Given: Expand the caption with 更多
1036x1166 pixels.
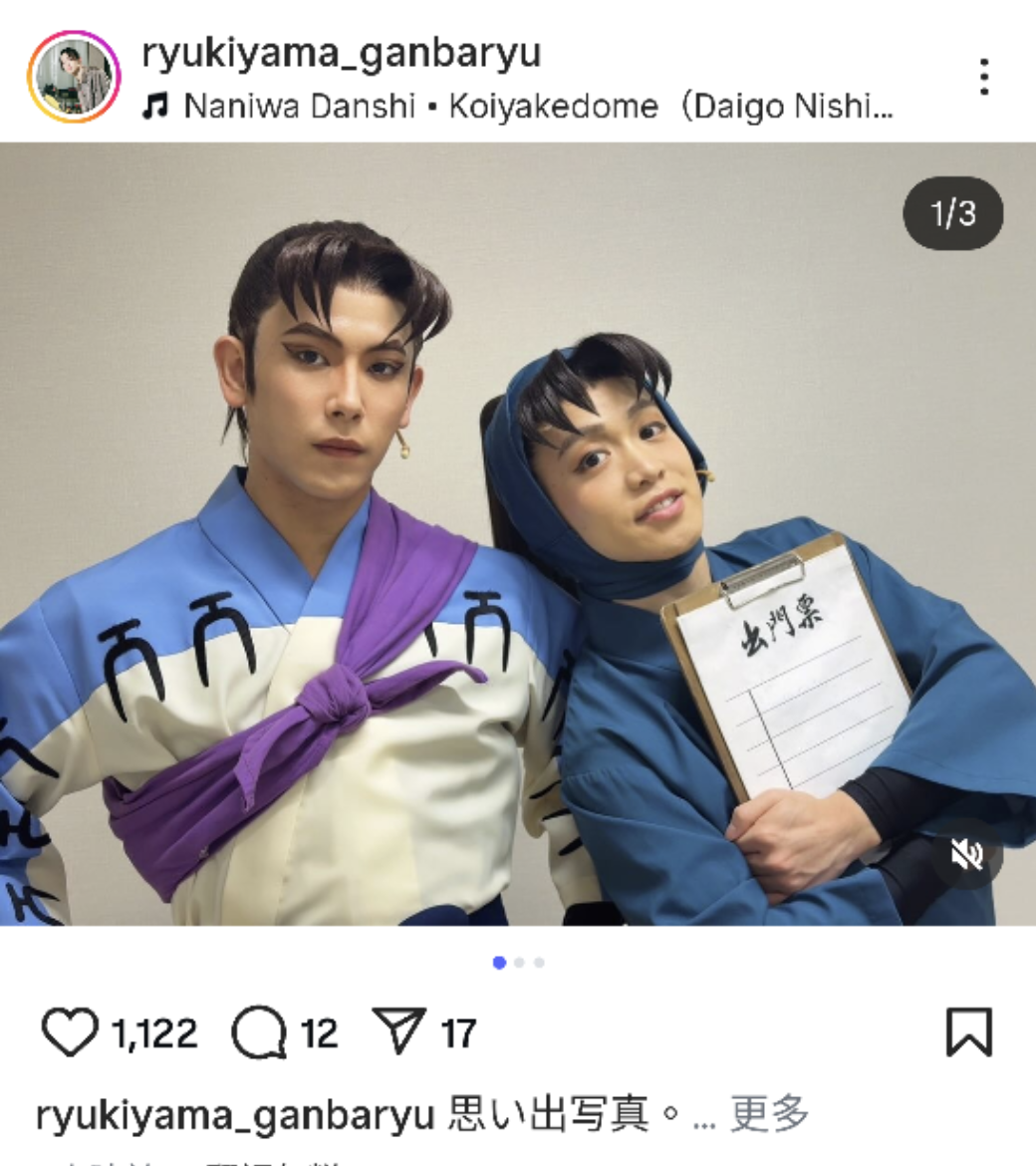Looking at the screenshot, I should click(769, 1113).
